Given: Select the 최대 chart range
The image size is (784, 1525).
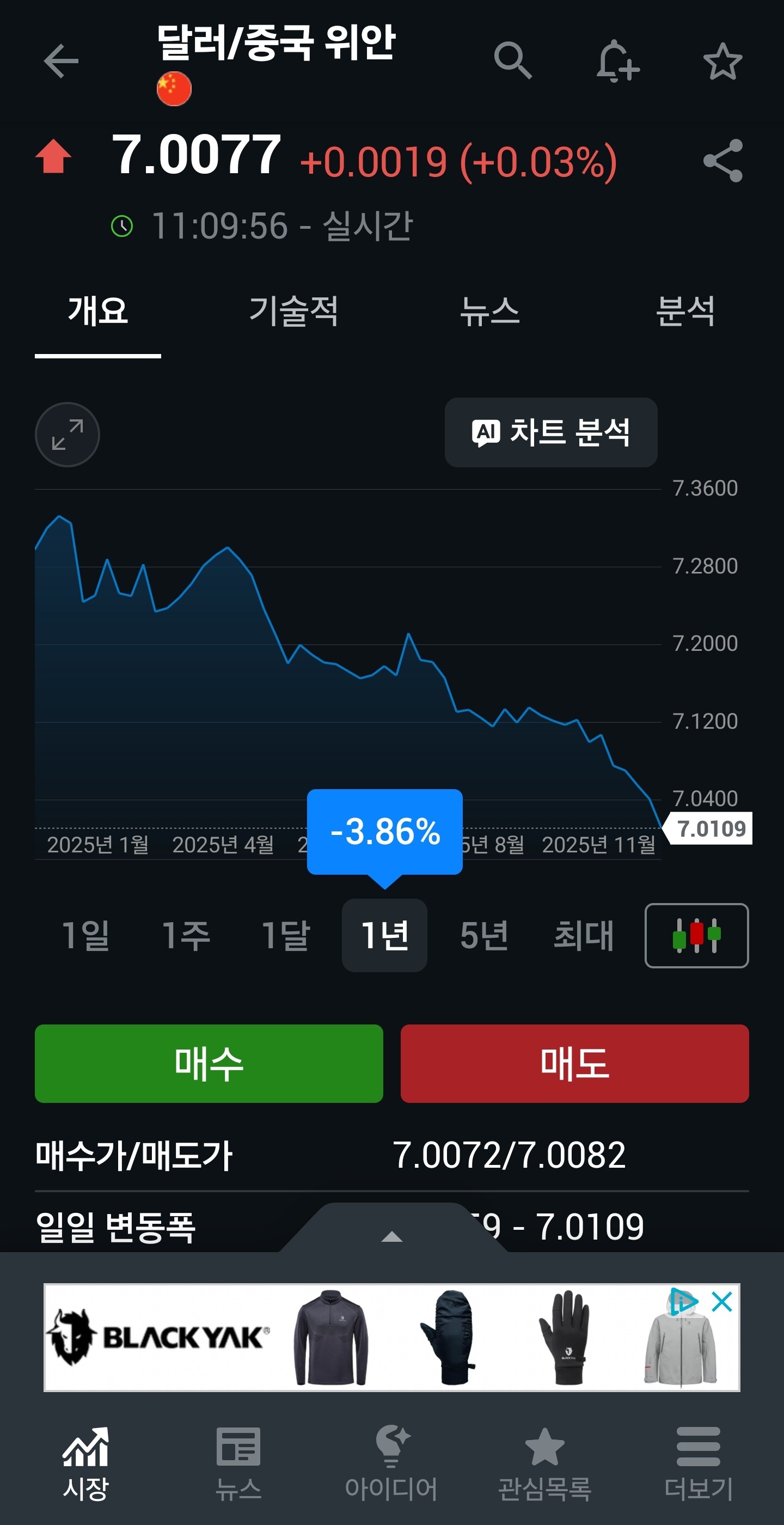Looking at the screenshot, I should click(x=584, y=935).
